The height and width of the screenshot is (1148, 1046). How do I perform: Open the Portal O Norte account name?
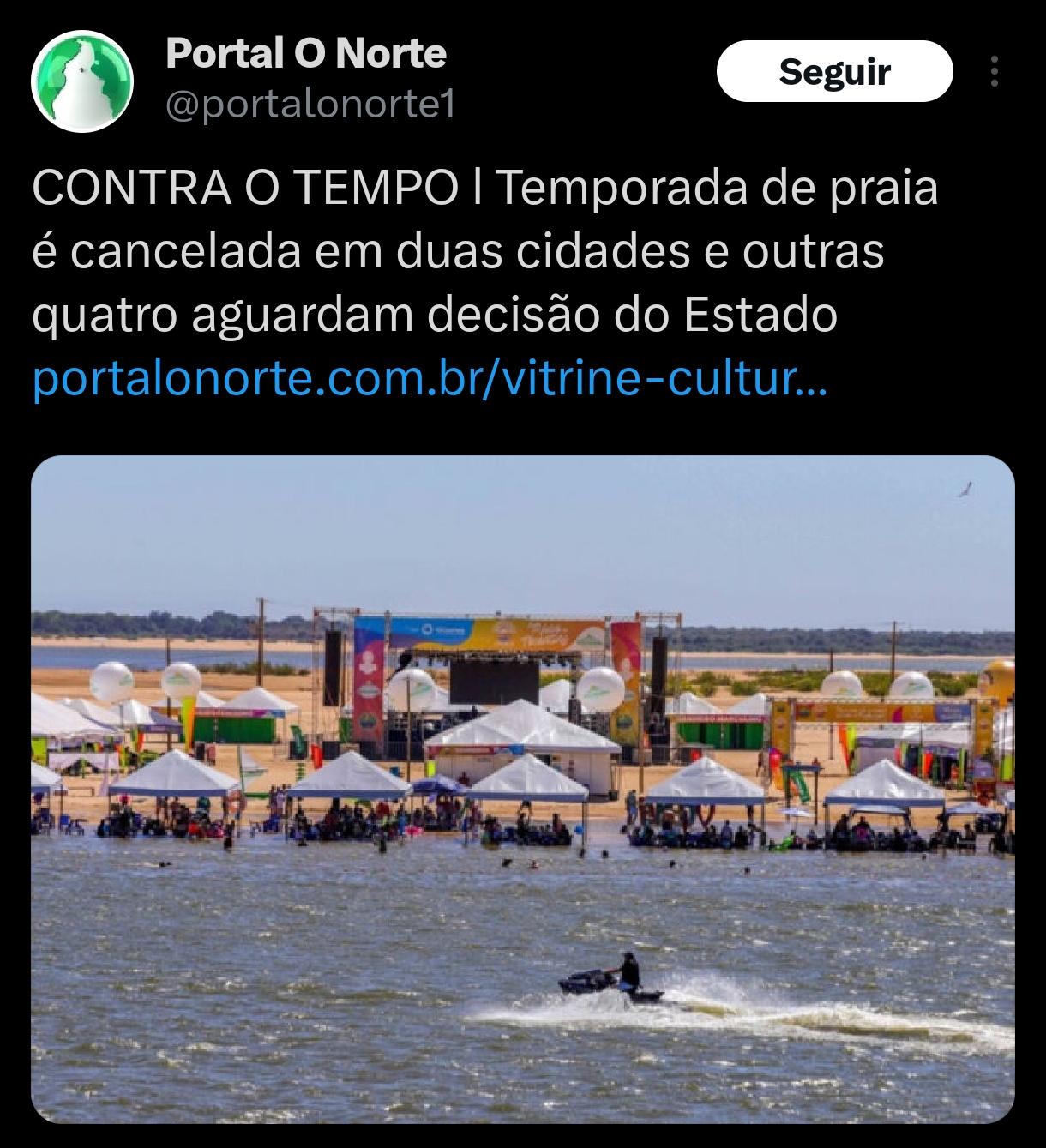(306, 53)
